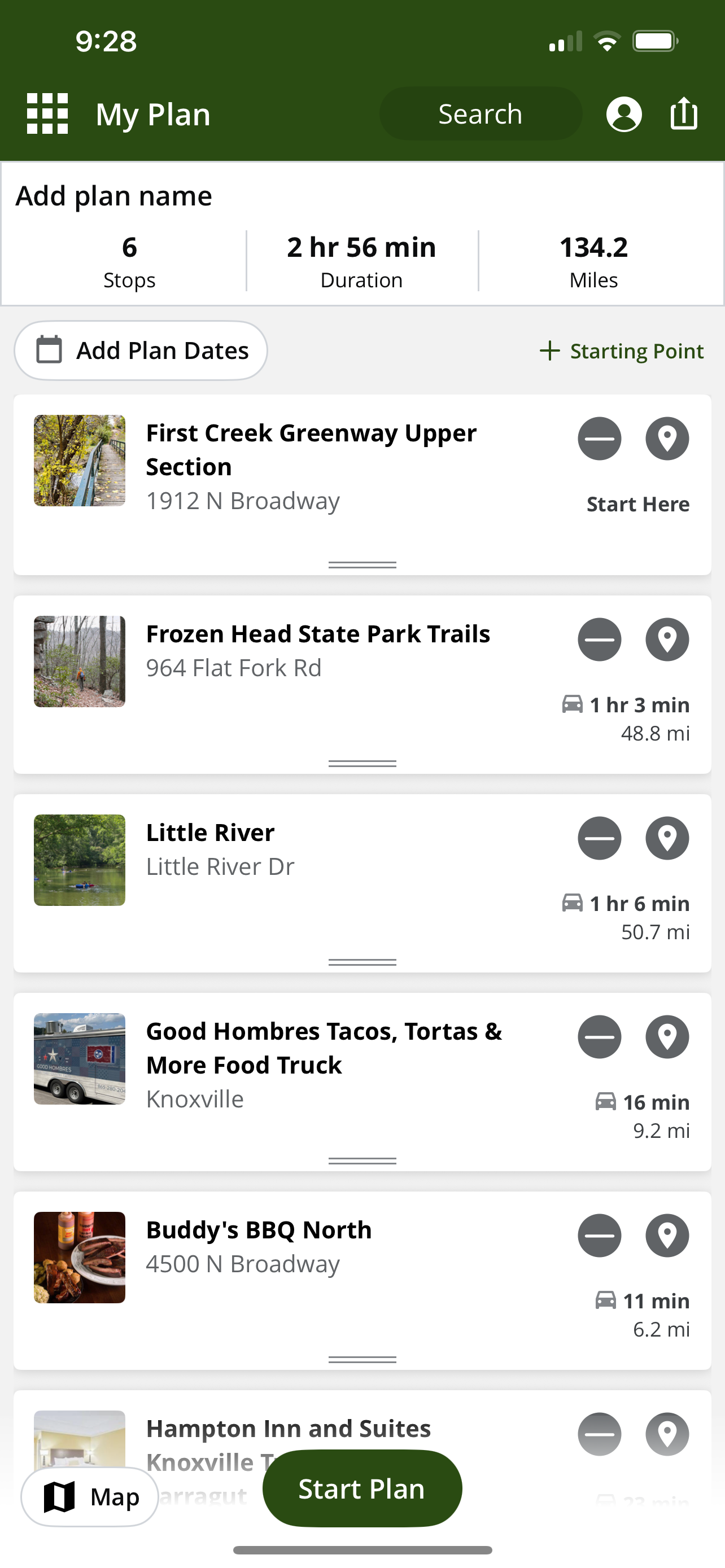Image resolution: width=725 pixels, height=1568 pixels.
Task: Open the Search field
Action: [481, 114]
